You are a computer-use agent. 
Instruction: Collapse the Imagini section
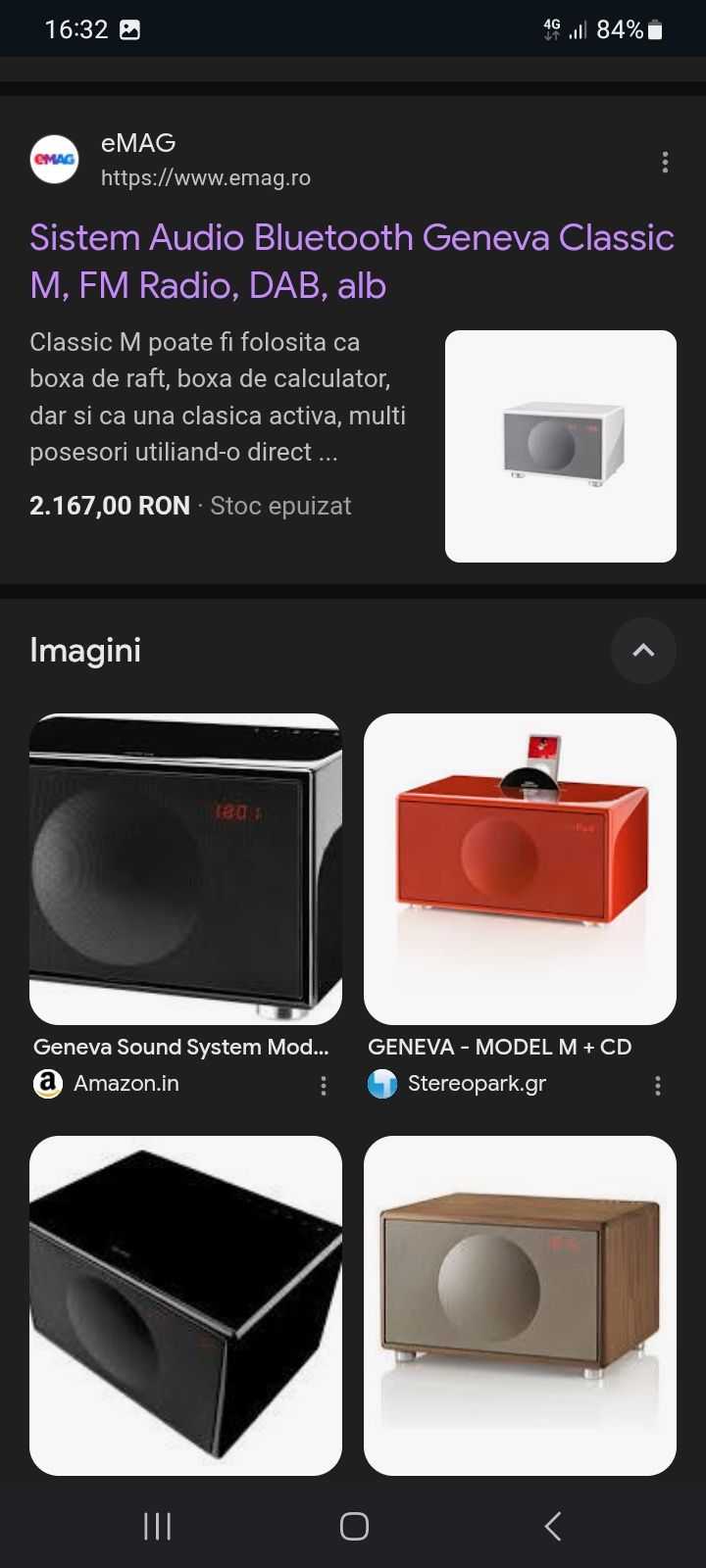coord(643,650)
